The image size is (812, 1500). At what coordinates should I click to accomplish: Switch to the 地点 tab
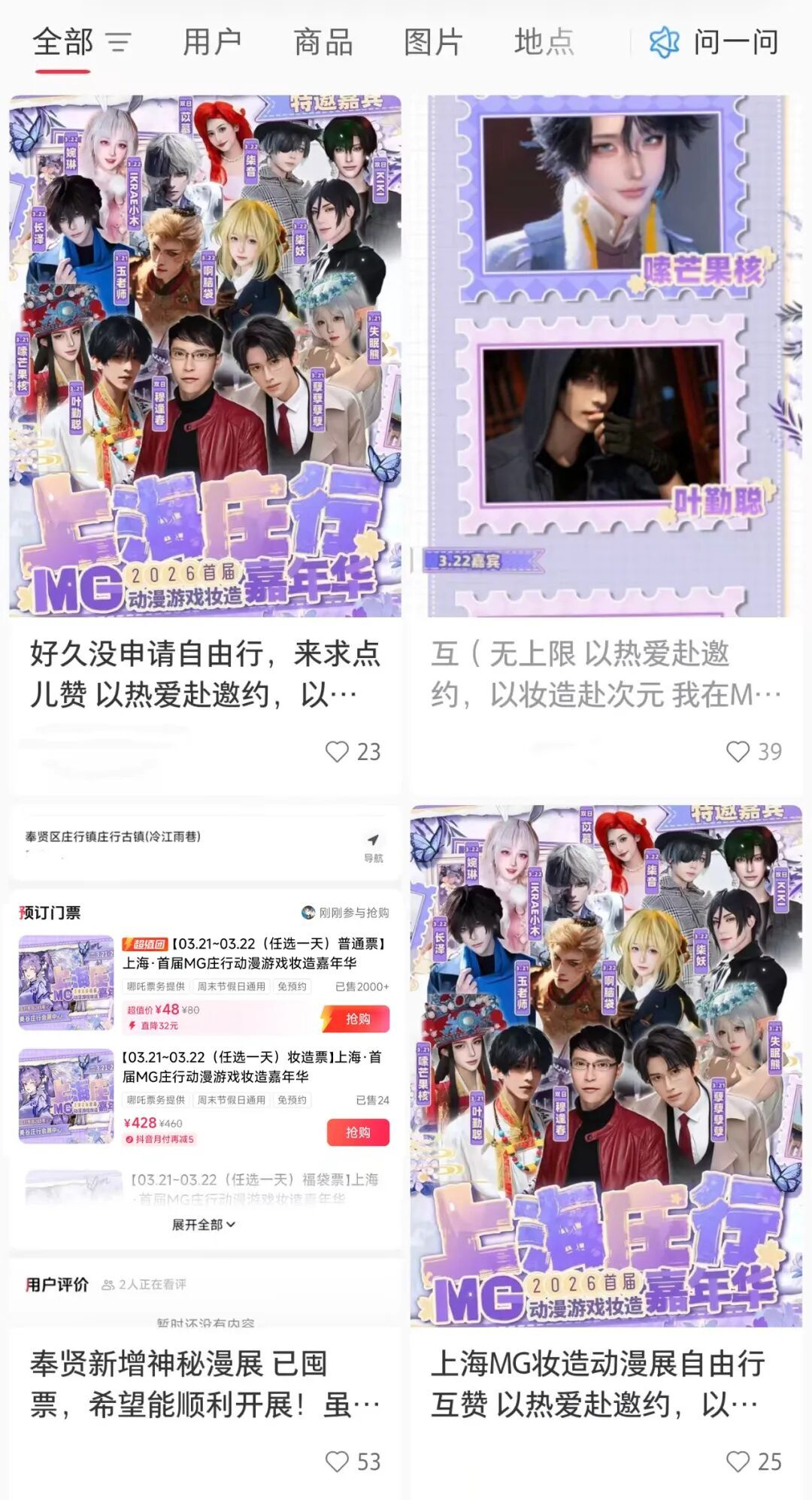click(x=544, y=42)
